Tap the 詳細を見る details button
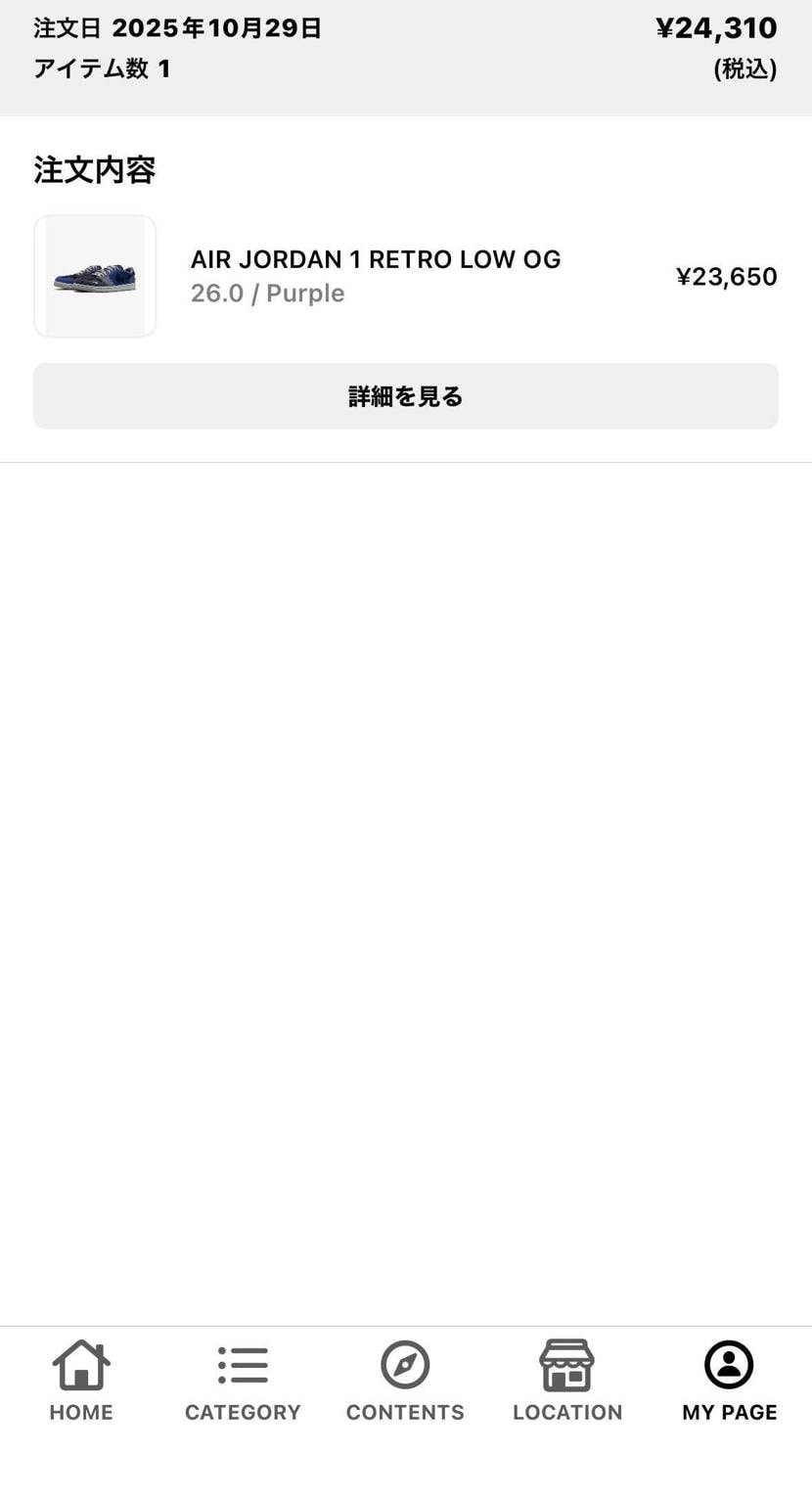The height and width of the screenshot is (1498, 812). pos(404,396)
